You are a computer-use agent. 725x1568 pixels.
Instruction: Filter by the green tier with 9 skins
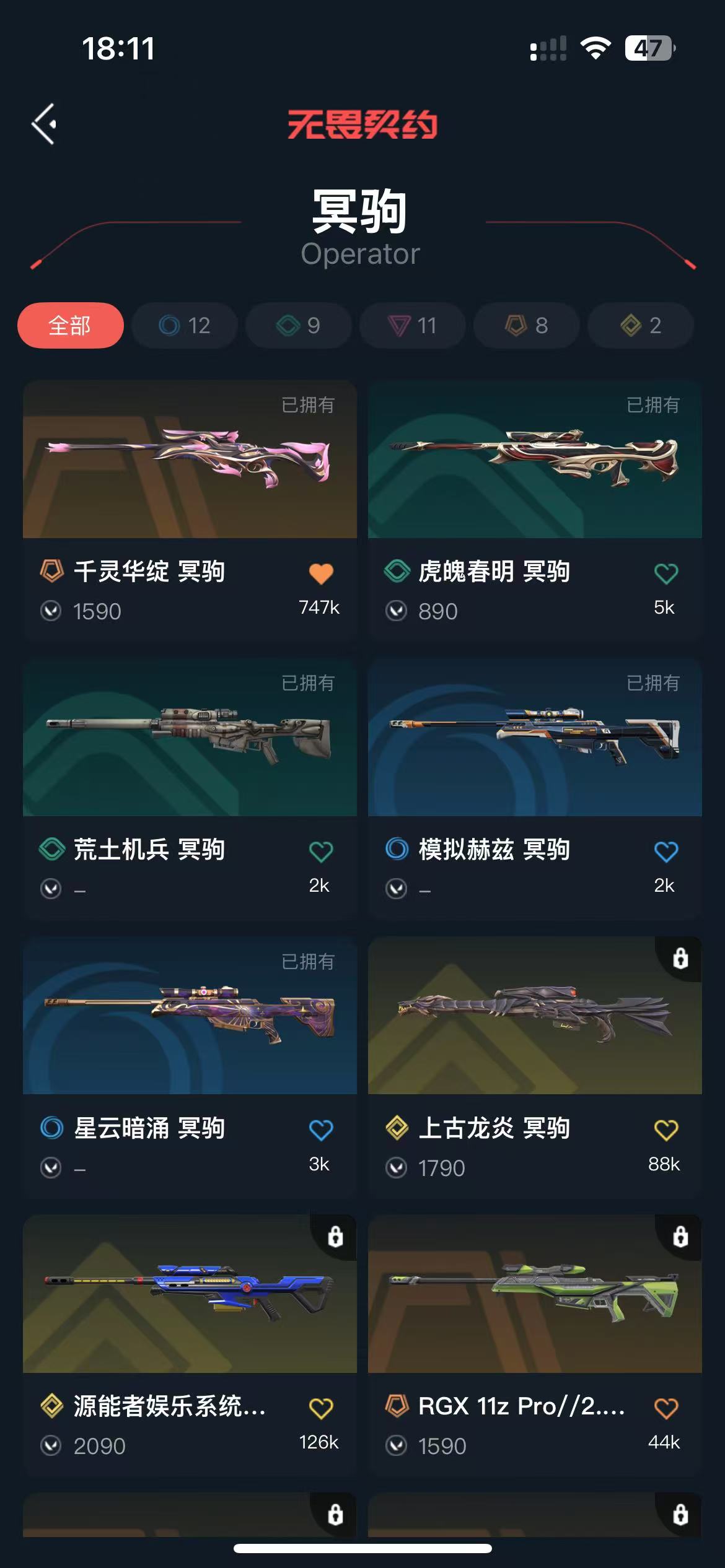(298, 325)
